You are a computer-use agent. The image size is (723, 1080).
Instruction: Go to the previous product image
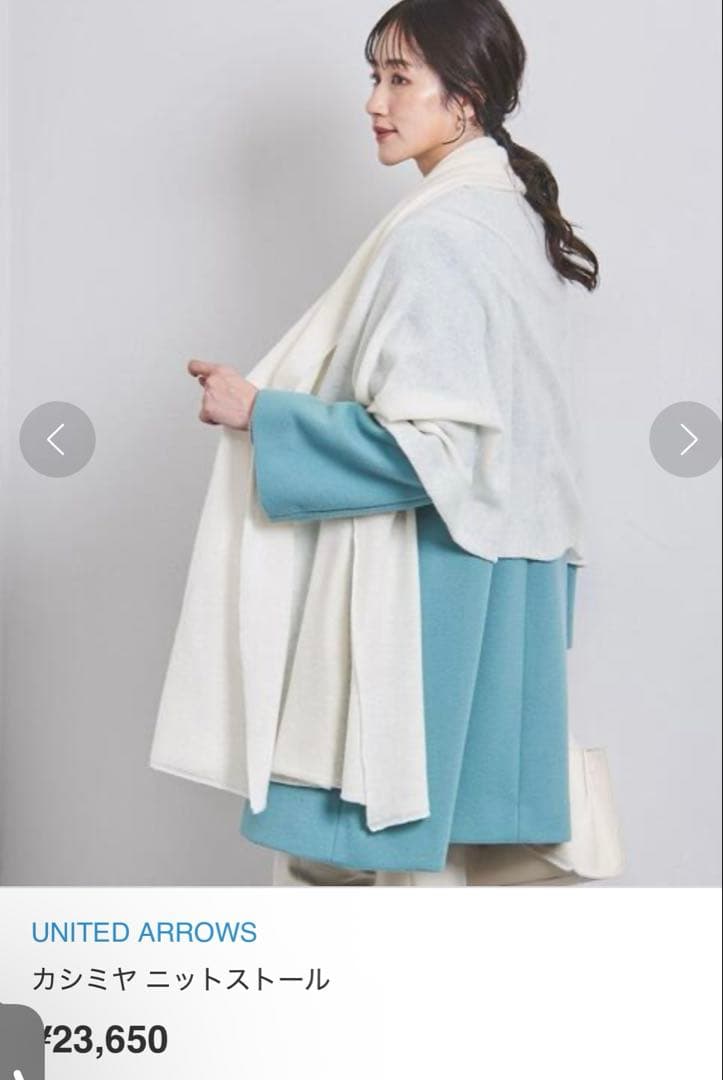pyautogui.click(x=57, y=439)
